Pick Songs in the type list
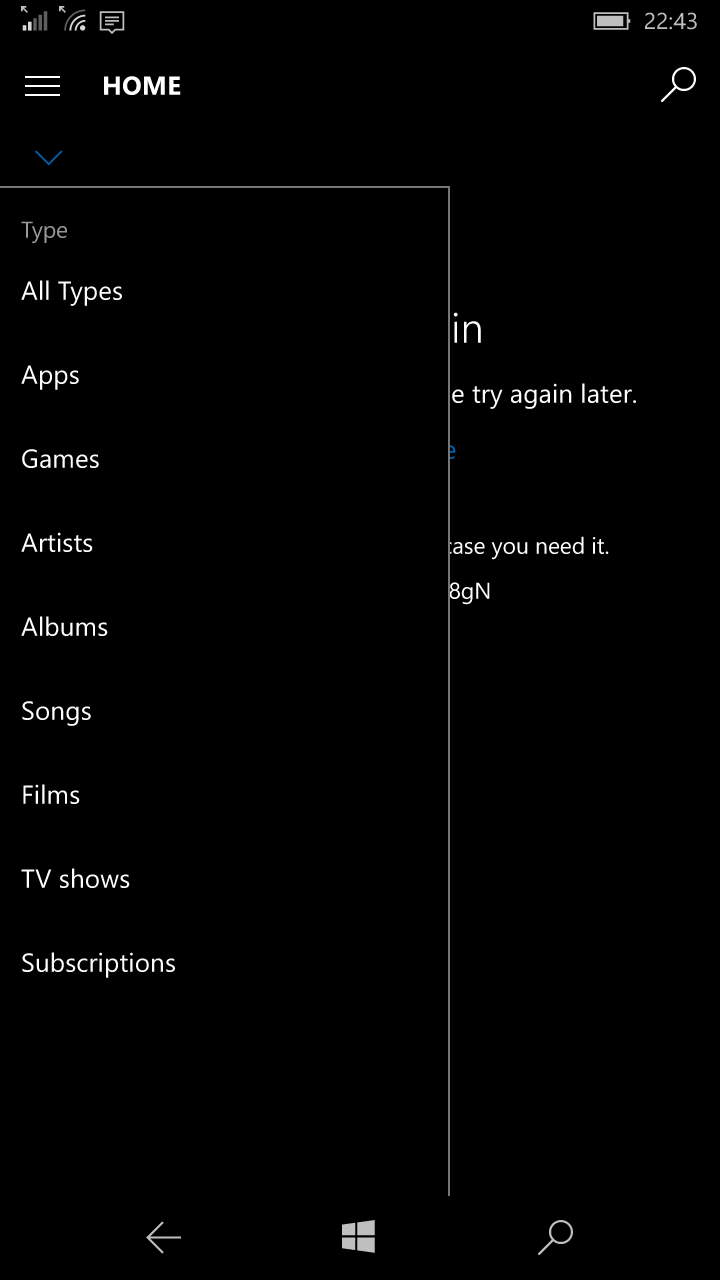This screenshot has width=720, height=1280. tap(224, 711)
